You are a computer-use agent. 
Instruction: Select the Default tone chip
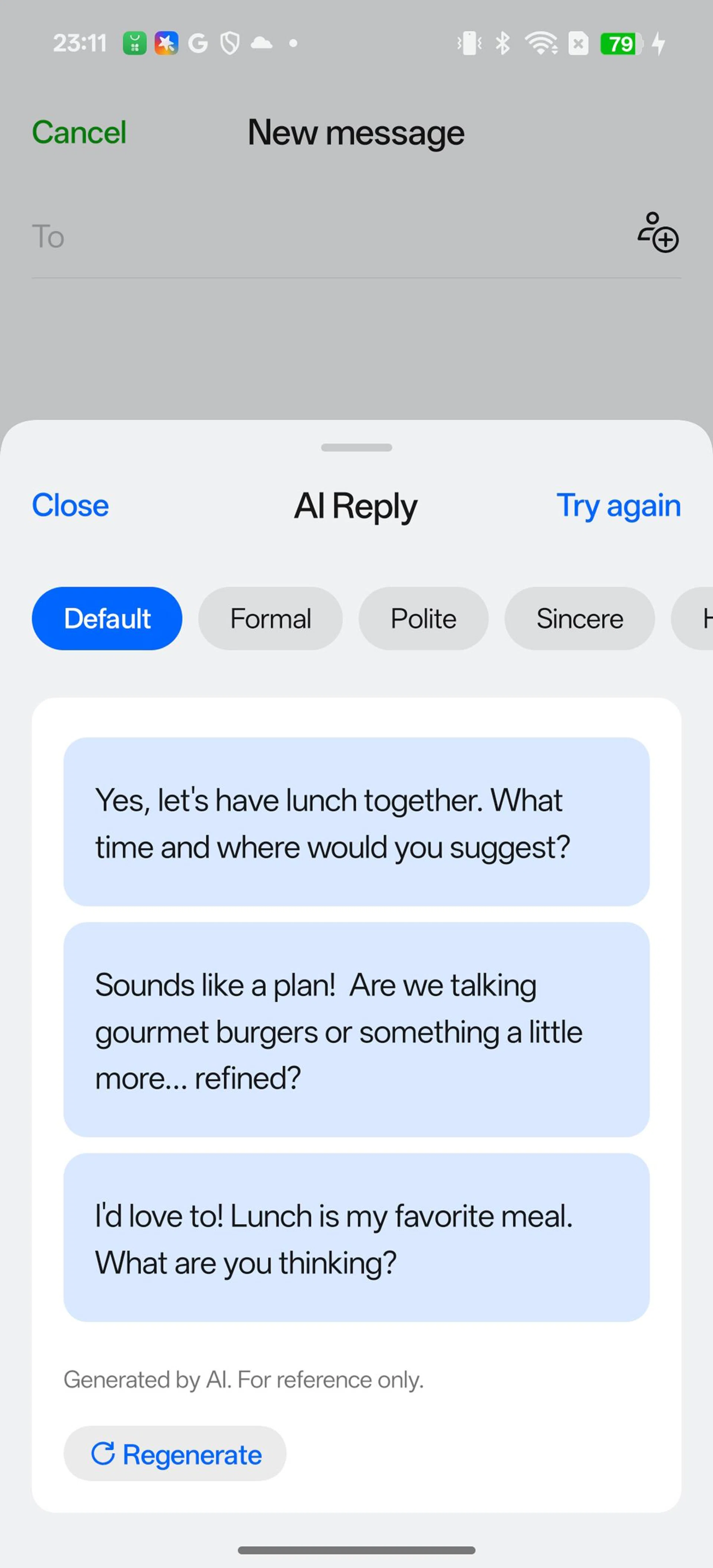click(x=107, y=618)
